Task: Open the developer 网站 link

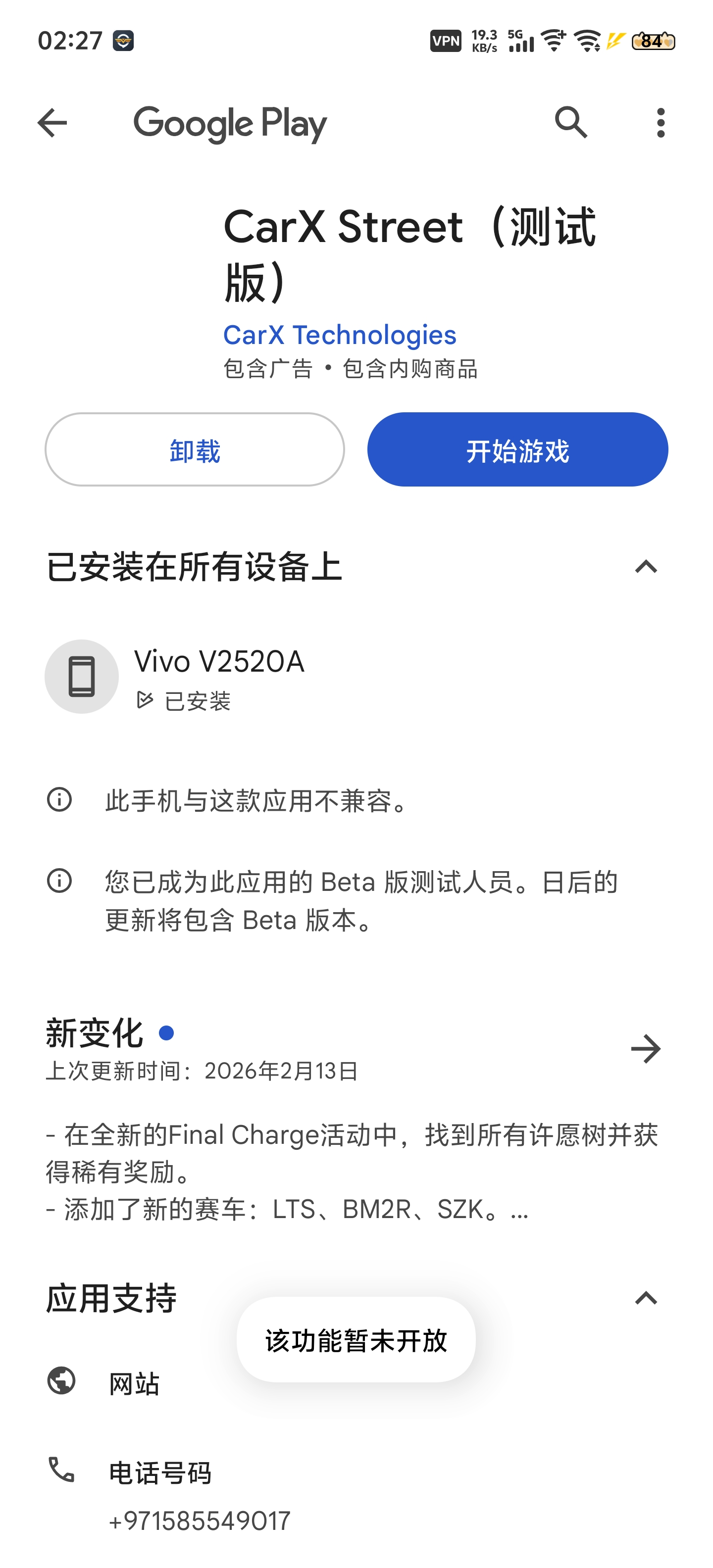Action: point(134,1383)
